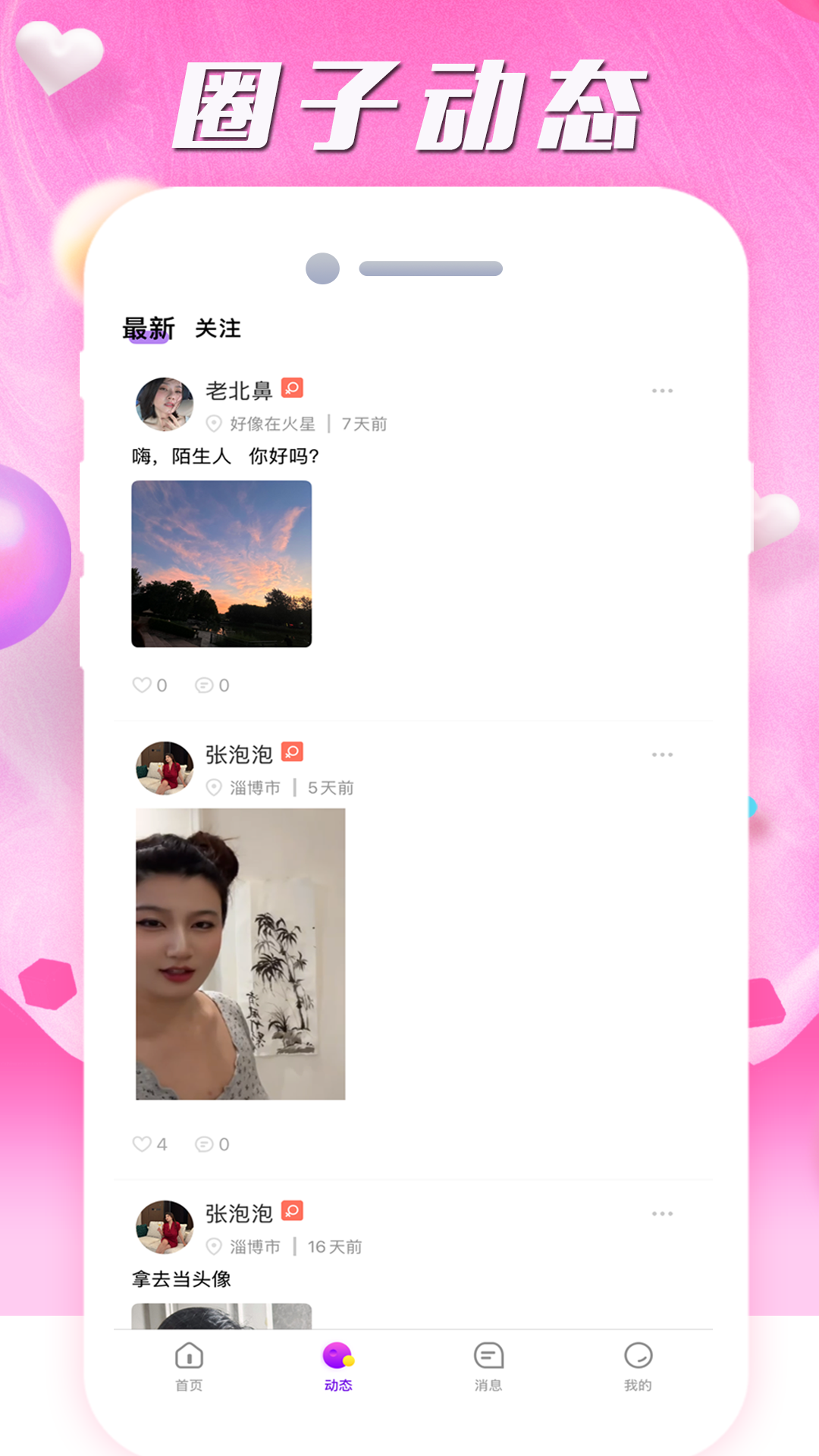
Task: Open the overflow menu on 老北鼻's post
Action: click(x=661, y=389)
